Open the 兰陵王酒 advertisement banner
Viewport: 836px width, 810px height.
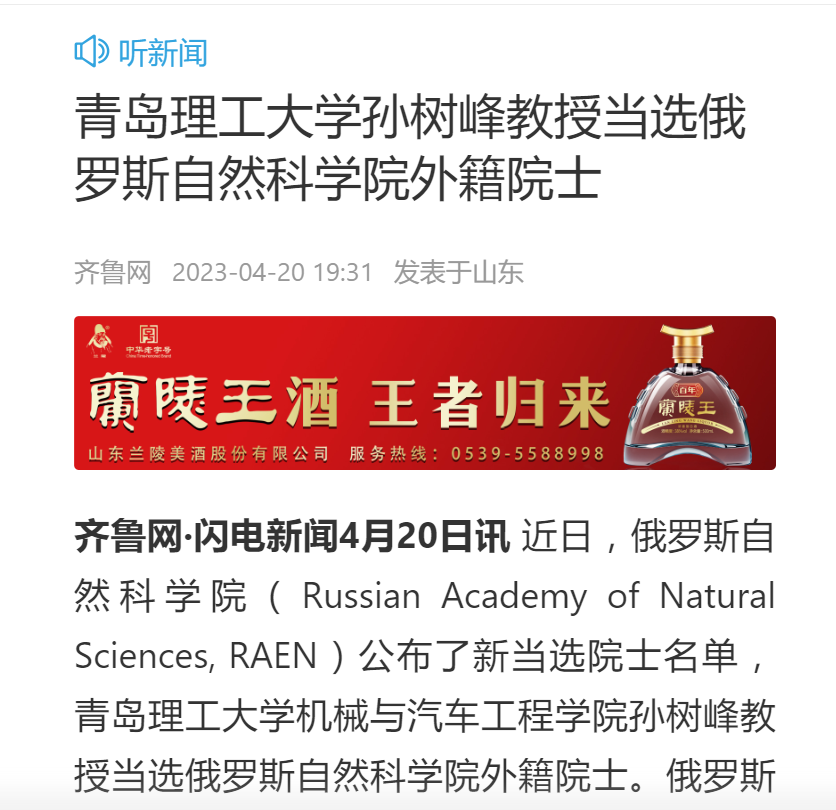point(424,393)
